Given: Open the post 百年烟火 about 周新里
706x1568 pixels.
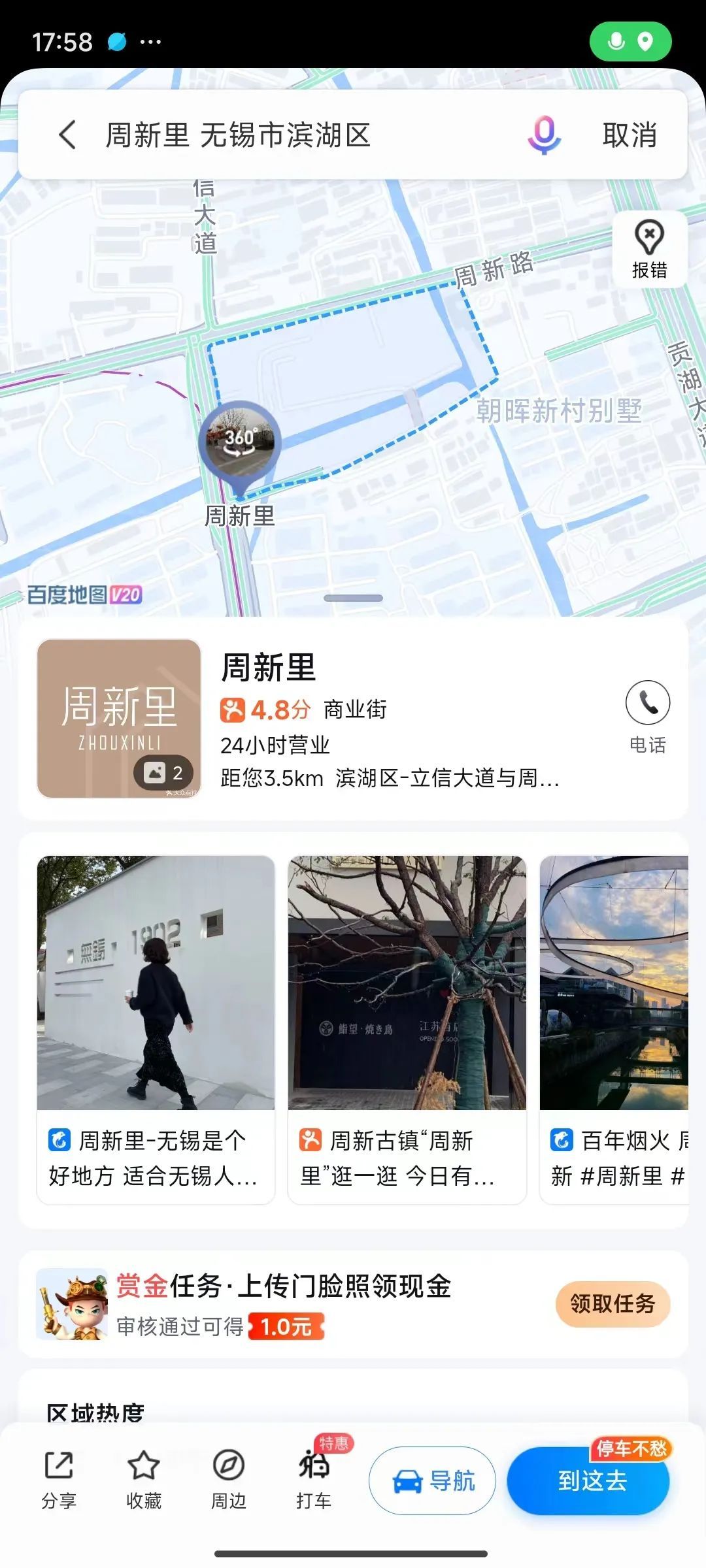Looking at the screenshot, I should [614, 1029].
